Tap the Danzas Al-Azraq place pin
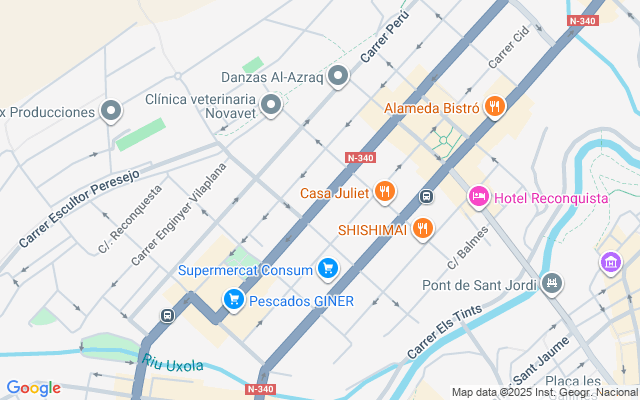 coord(338,75)
